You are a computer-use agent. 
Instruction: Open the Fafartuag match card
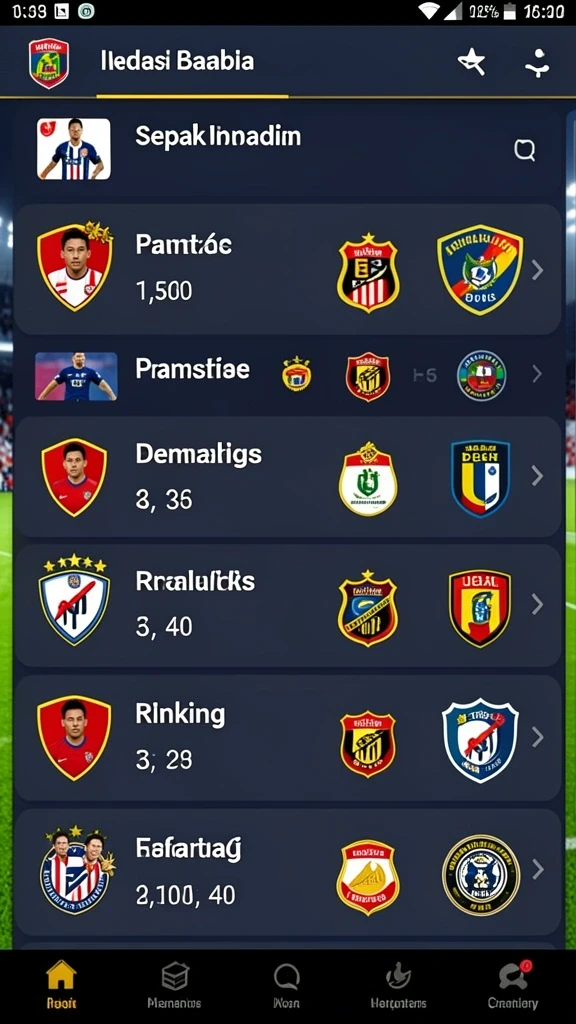287,872
